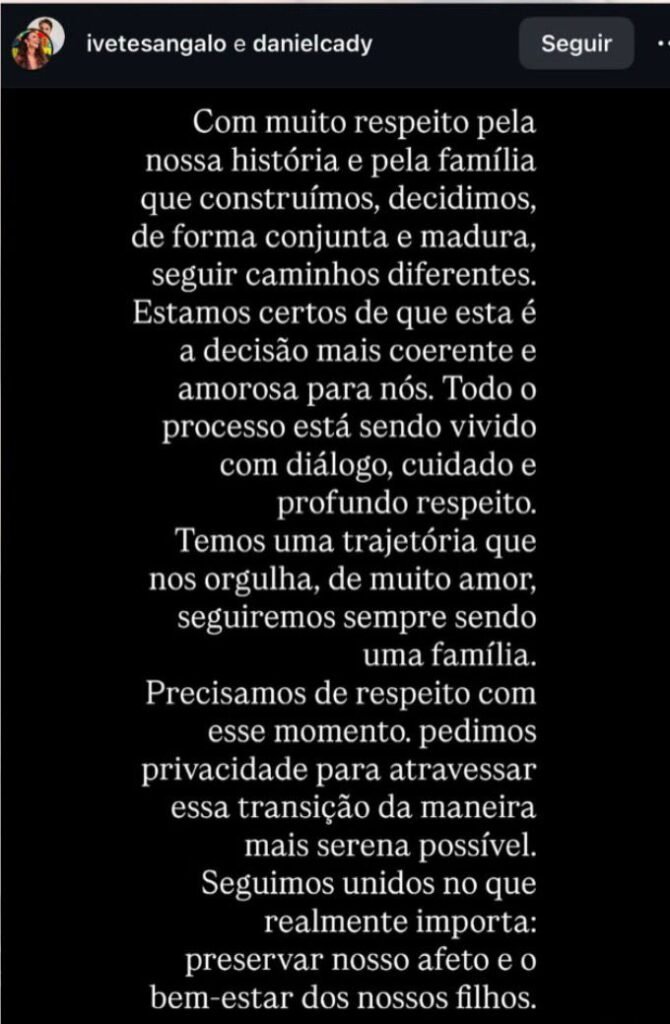This screenshot has height=1024, width=670.
Task: Open the overflow menu next to Seguir
Action: point(661,44)
